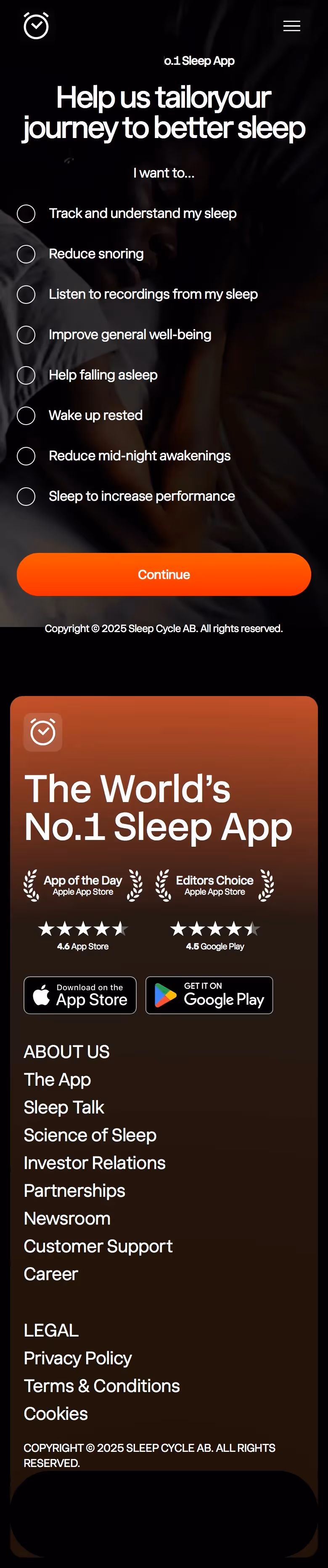Screen dimensions: 328x1568
Task: Select Track and understand my sleep
Action: 26,214
